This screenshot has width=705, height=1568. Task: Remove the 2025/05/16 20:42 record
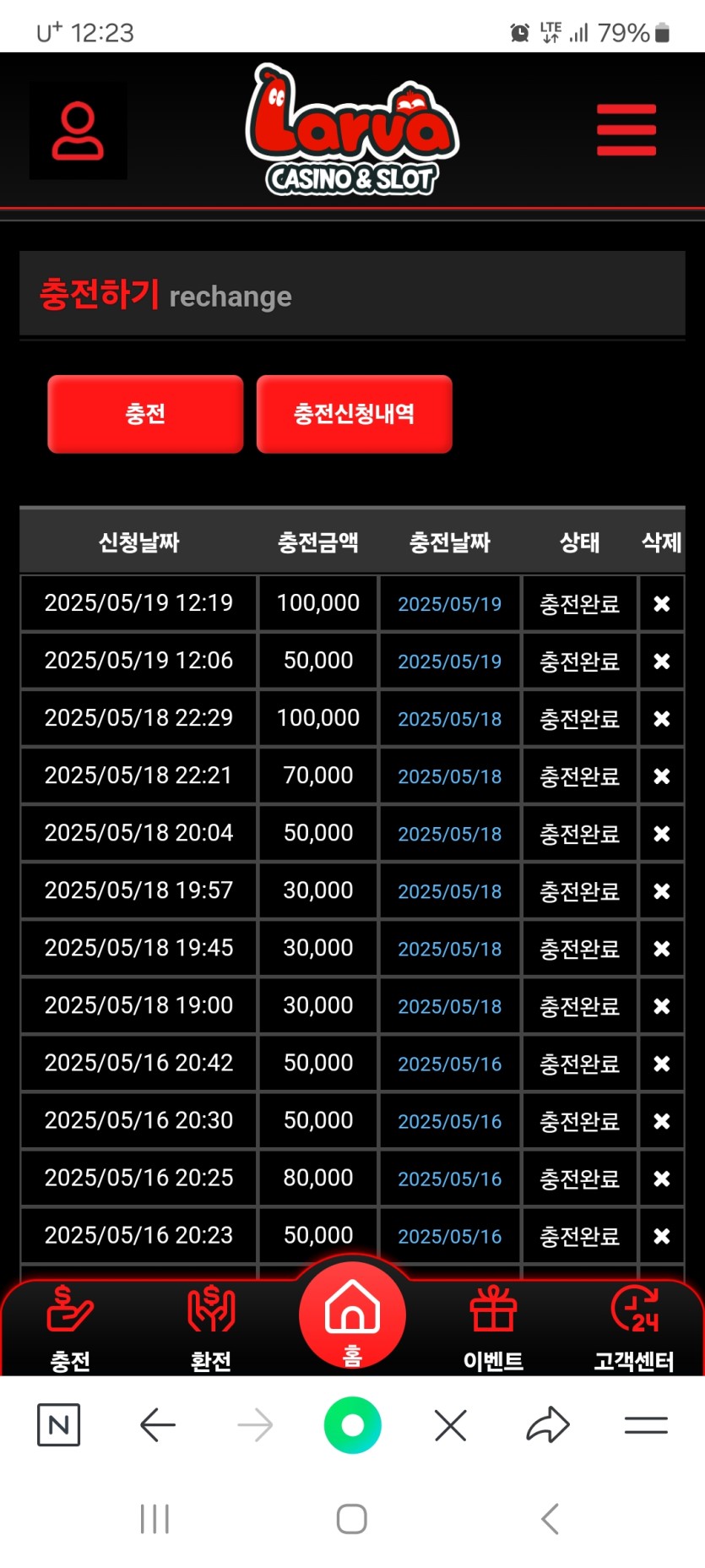point(661,1064)
